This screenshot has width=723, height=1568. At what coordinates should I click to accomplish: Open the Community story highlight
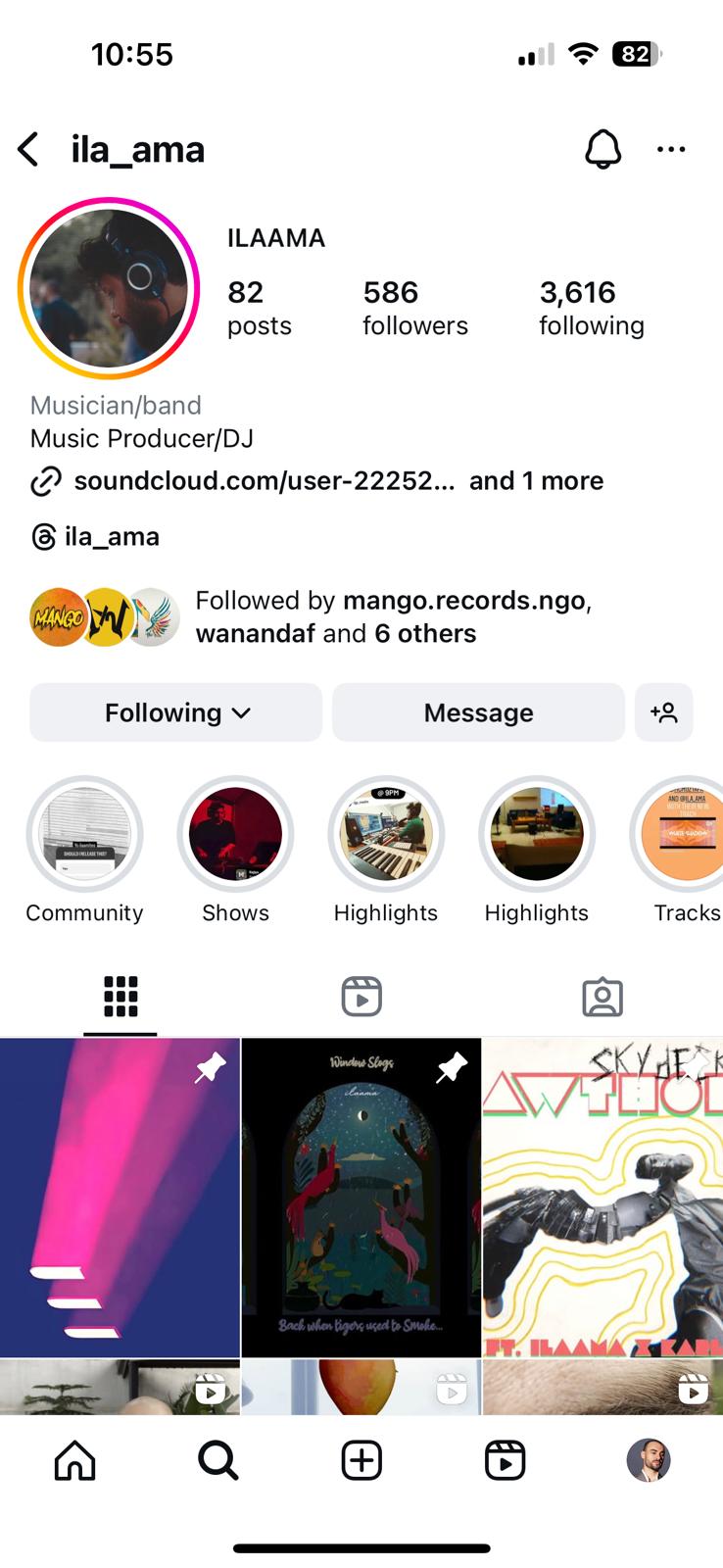pyautogui.click(x=85, y=835)
